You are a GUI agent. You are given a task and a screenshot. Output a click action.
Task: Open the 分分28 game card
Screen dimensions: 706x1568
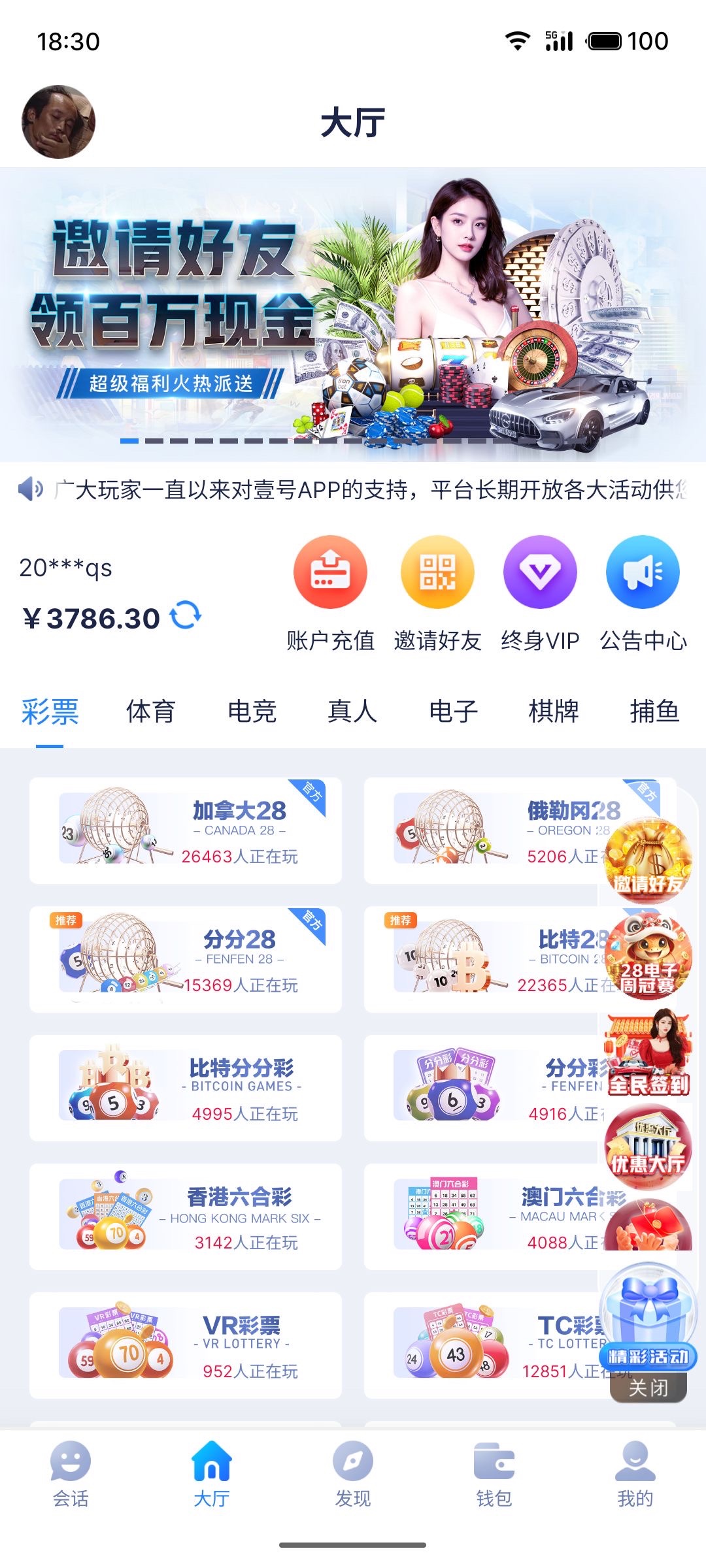tap(186, 959)
